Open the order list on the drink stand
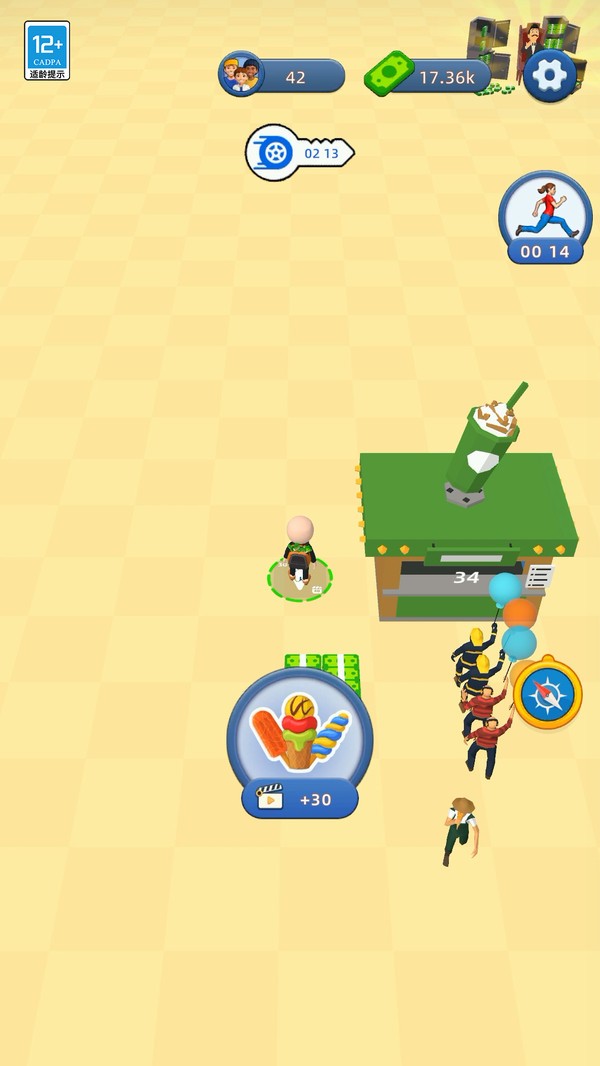Viewport: 600px width, 1066px height. tap(540, 577)
